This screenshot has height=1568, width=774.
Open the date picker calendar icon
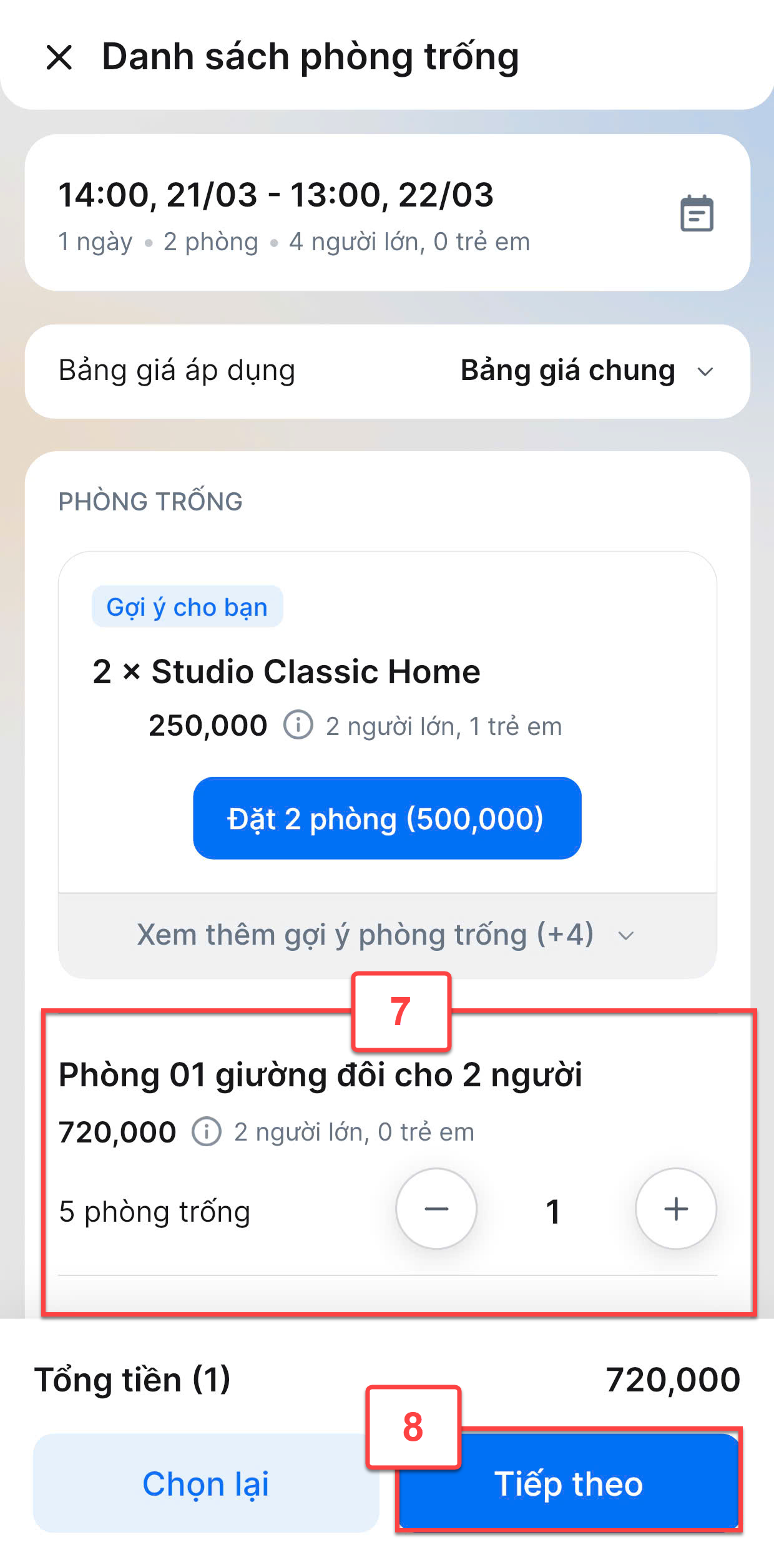[x=697, y=213]
